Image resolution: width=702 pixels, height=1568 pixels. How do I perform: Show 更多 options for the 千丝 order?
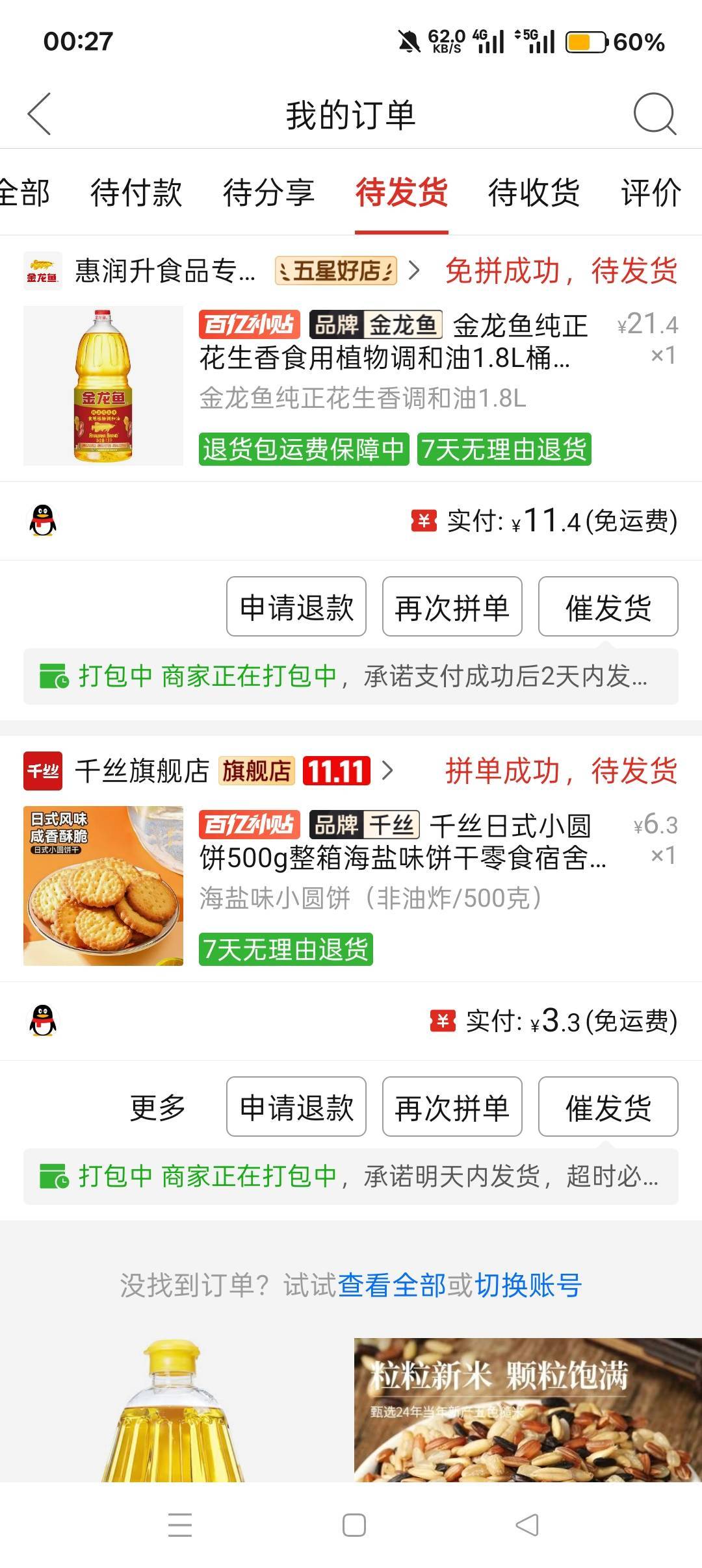tap(157, 1107)
